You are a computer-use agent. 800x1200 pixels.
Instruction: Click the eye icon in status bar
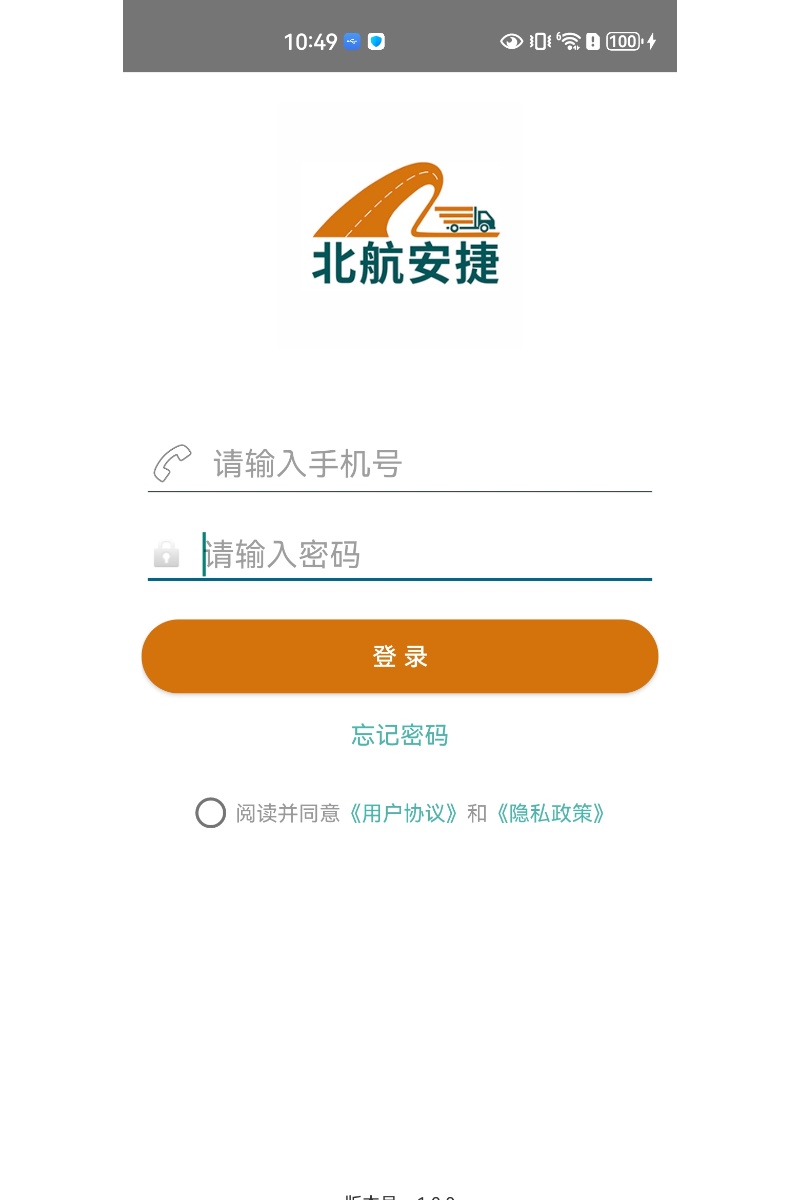click(511, 41)
